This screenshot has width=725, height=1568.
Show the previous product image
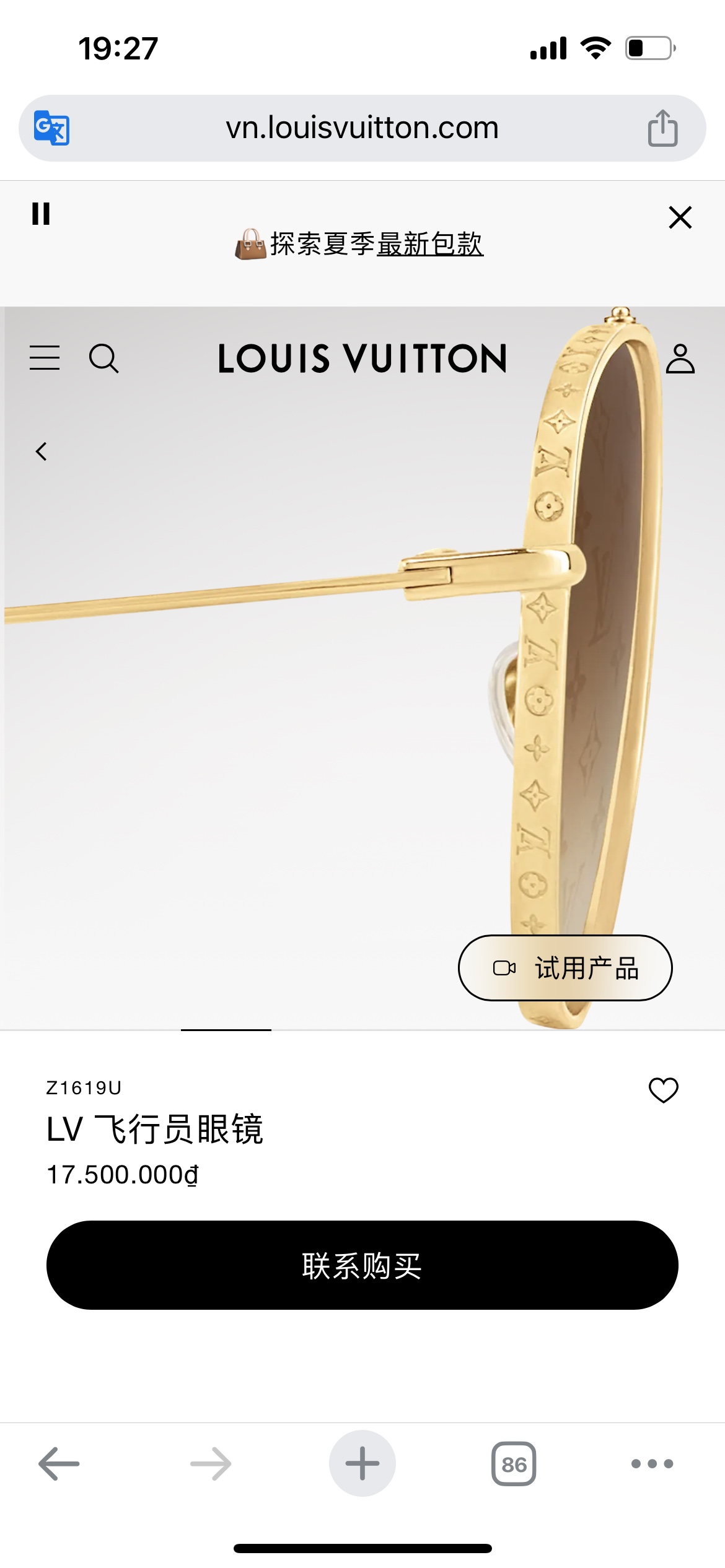pos(42,451)
